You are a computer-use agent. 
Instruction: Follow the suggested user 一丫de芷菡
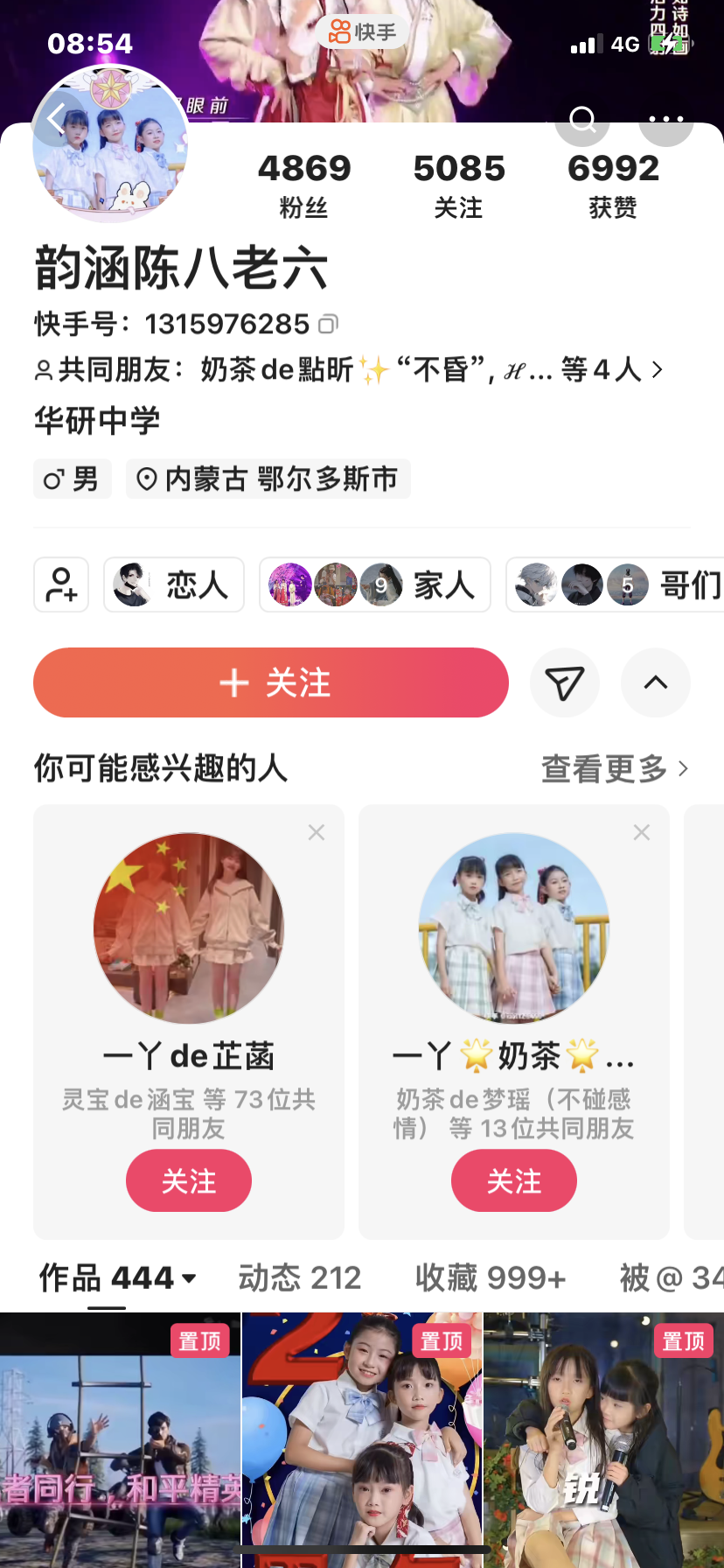[189, 1180]
